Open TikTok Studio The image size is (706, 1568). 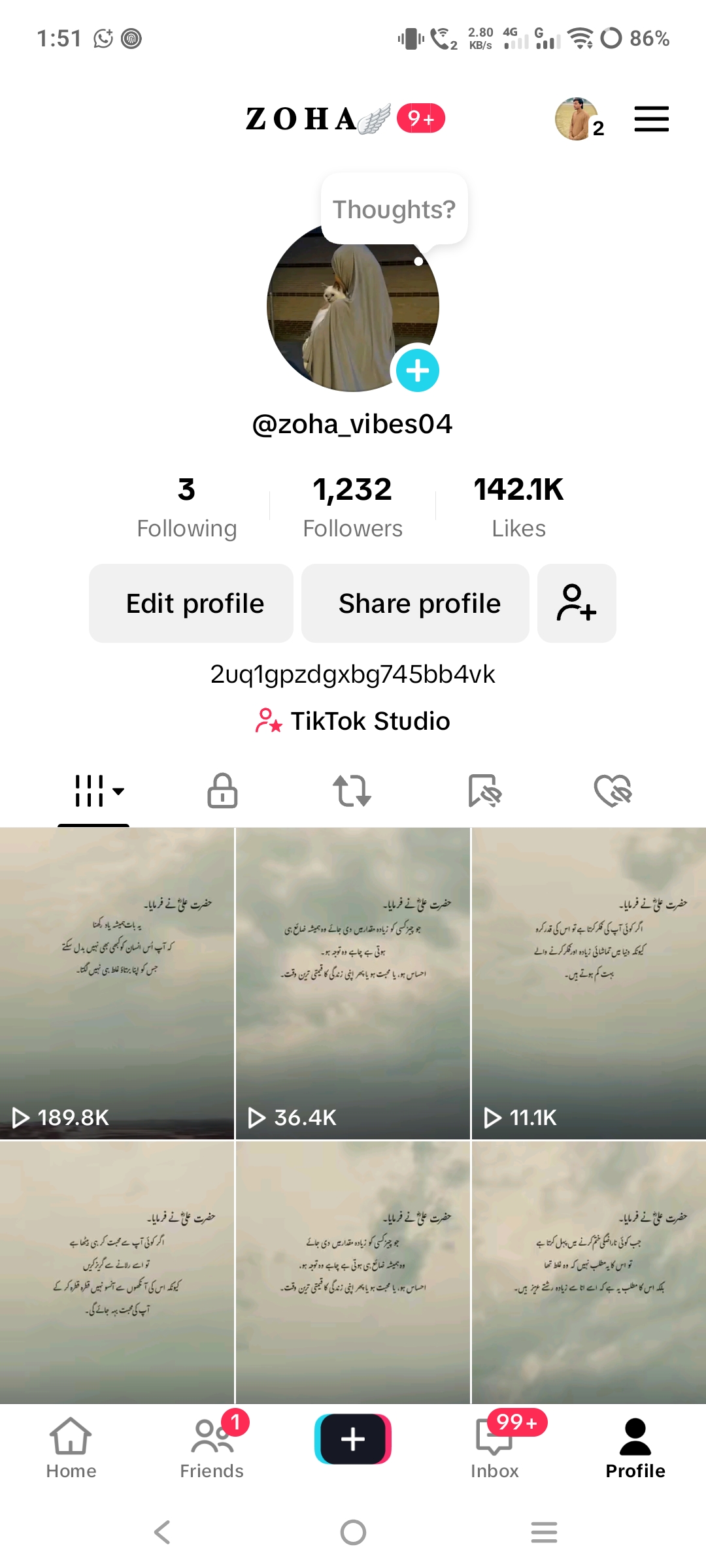[352, 721]
